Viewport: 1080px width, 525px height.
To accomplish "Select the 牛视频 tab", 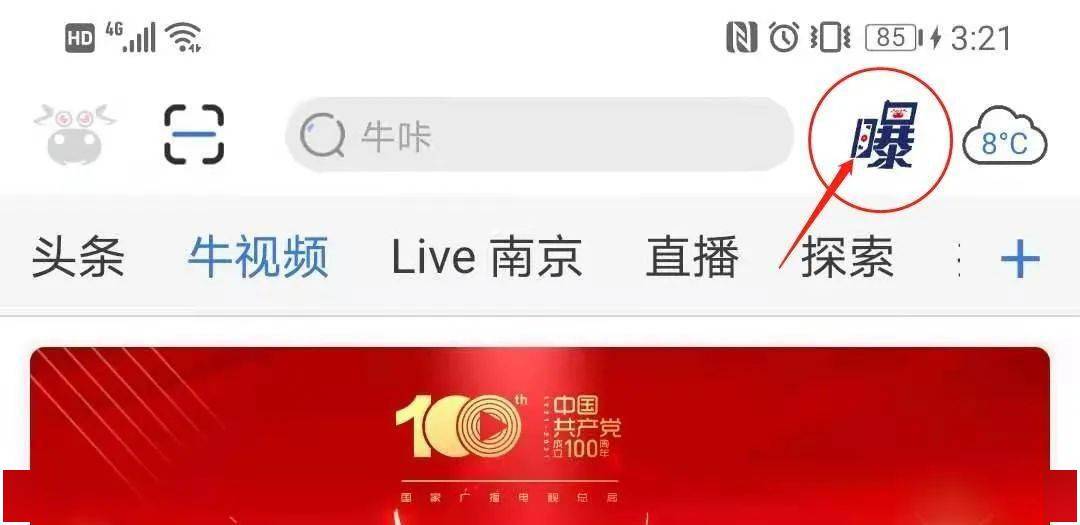I will click(258, 258).
